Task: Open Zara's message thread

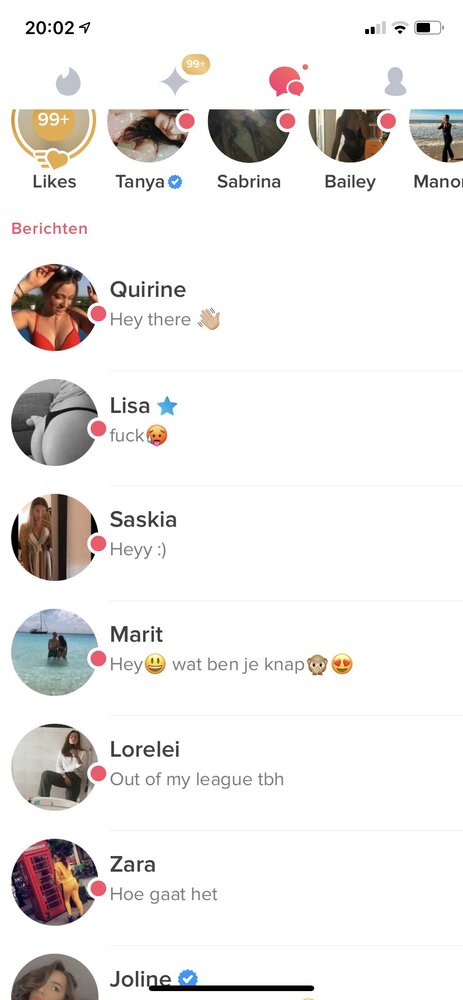Action: coord(237,882)
